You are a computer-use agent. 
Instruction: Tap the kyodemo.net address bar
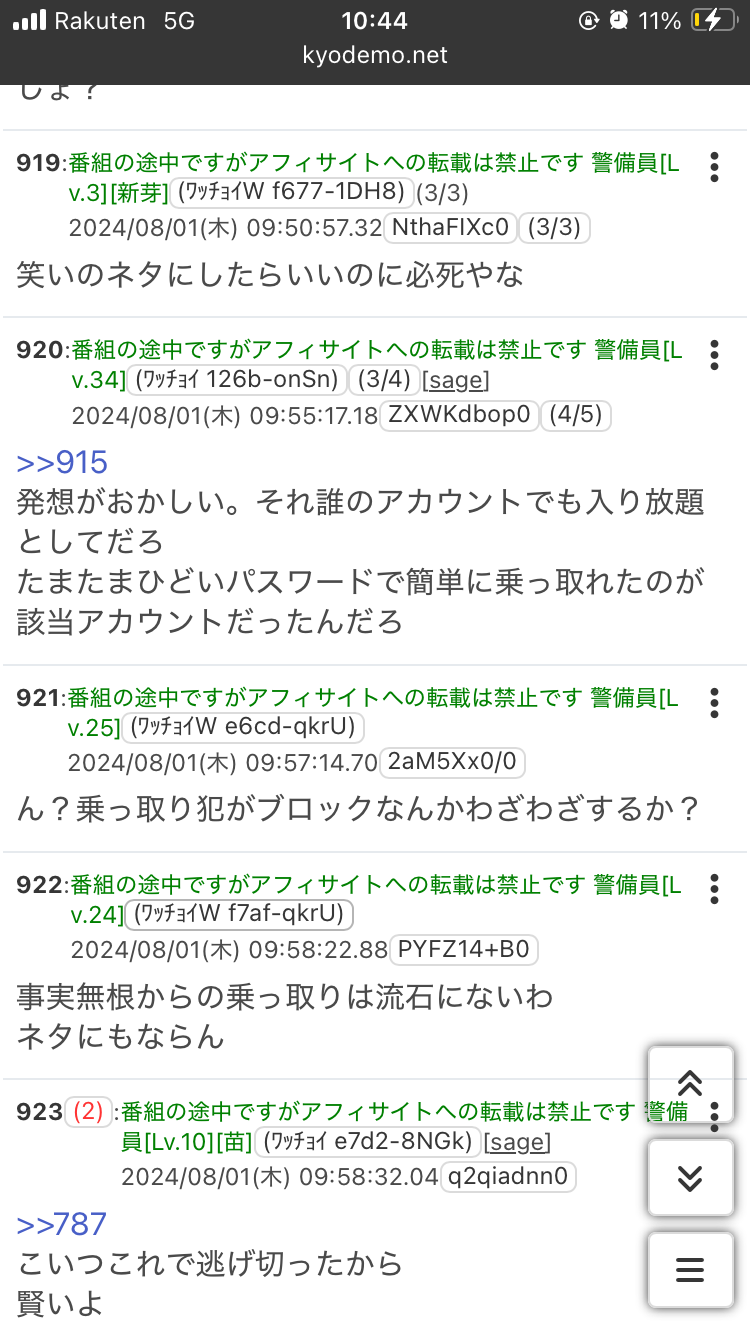tap(375, 57)
